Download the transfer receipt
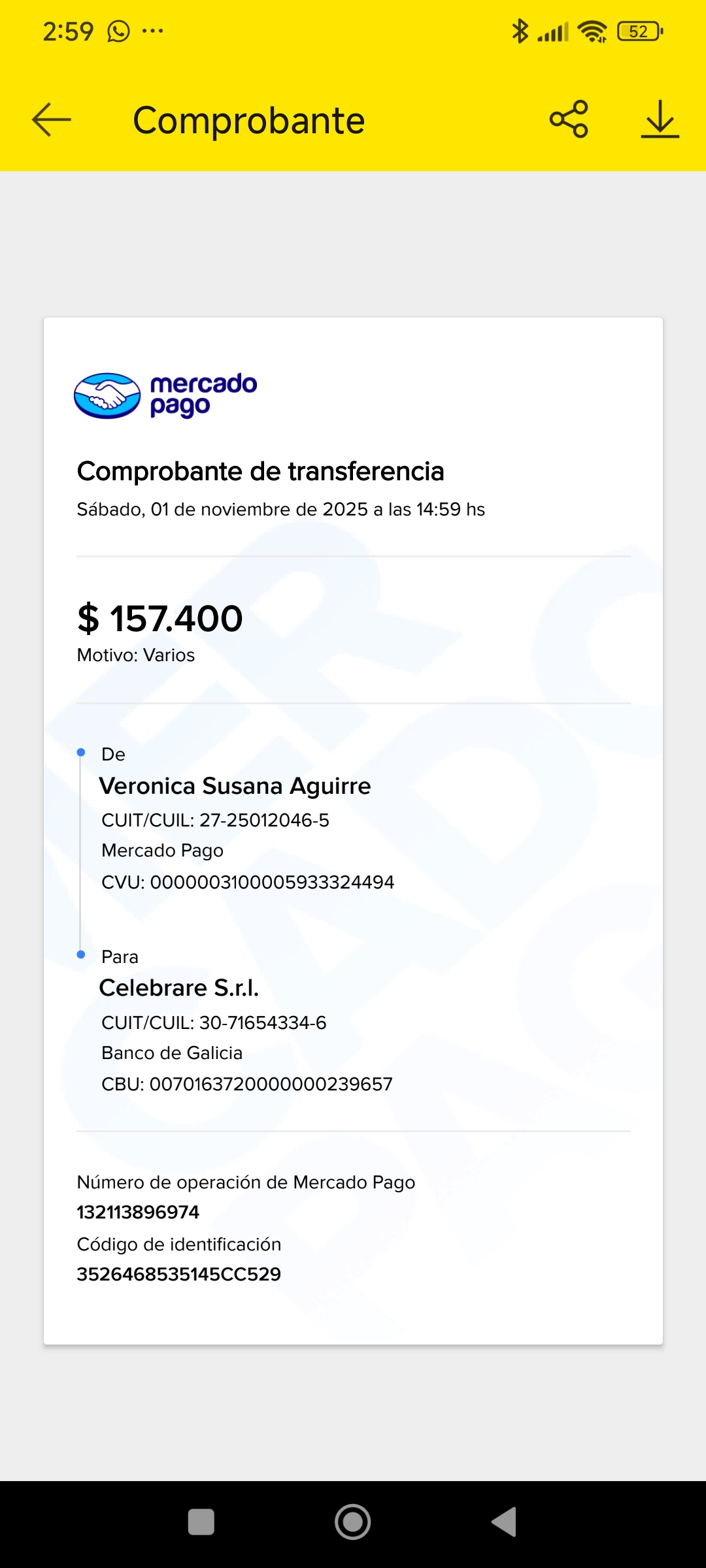Viewport: 706px width, 1568px height. coord(660,119)
